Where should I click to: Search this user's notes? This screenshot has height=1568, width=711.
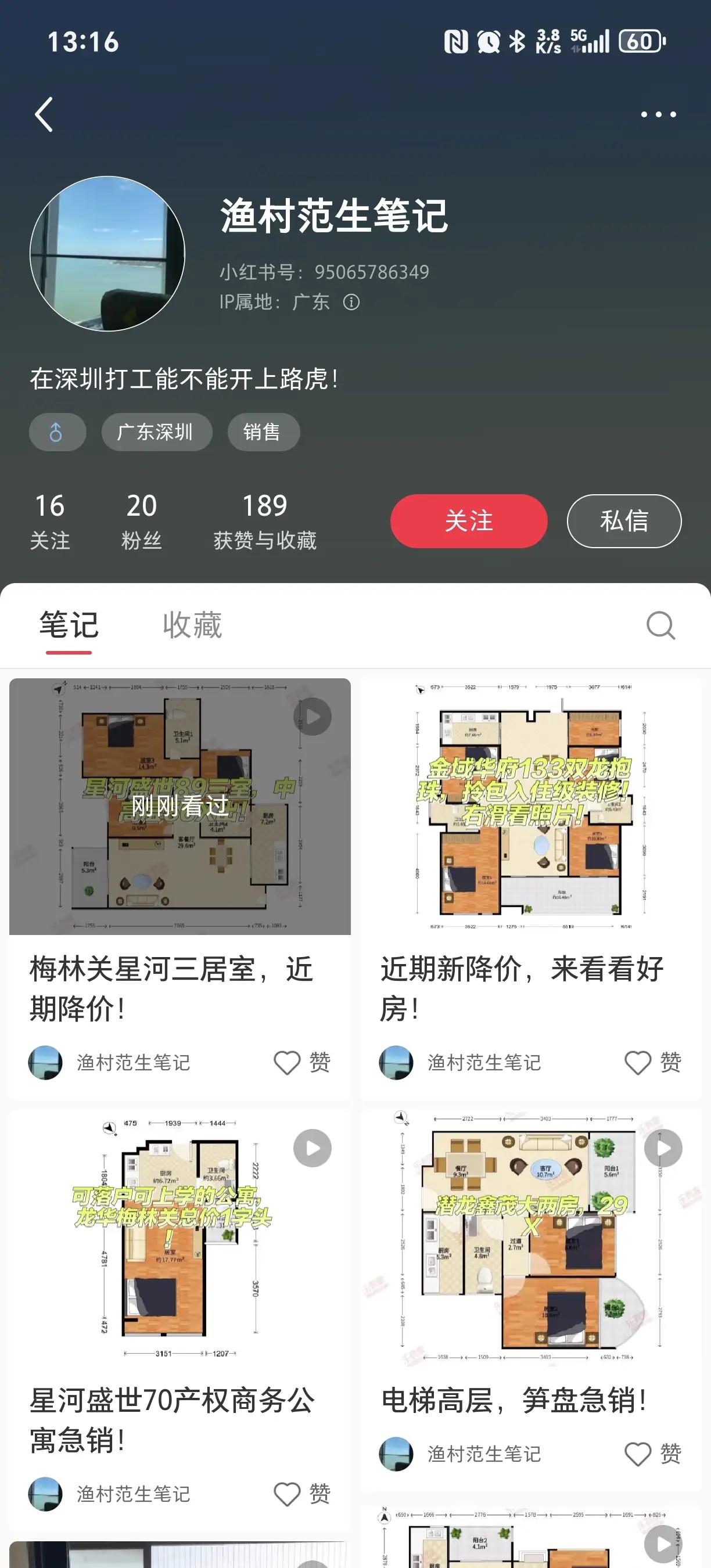click(x=660, y=625)
